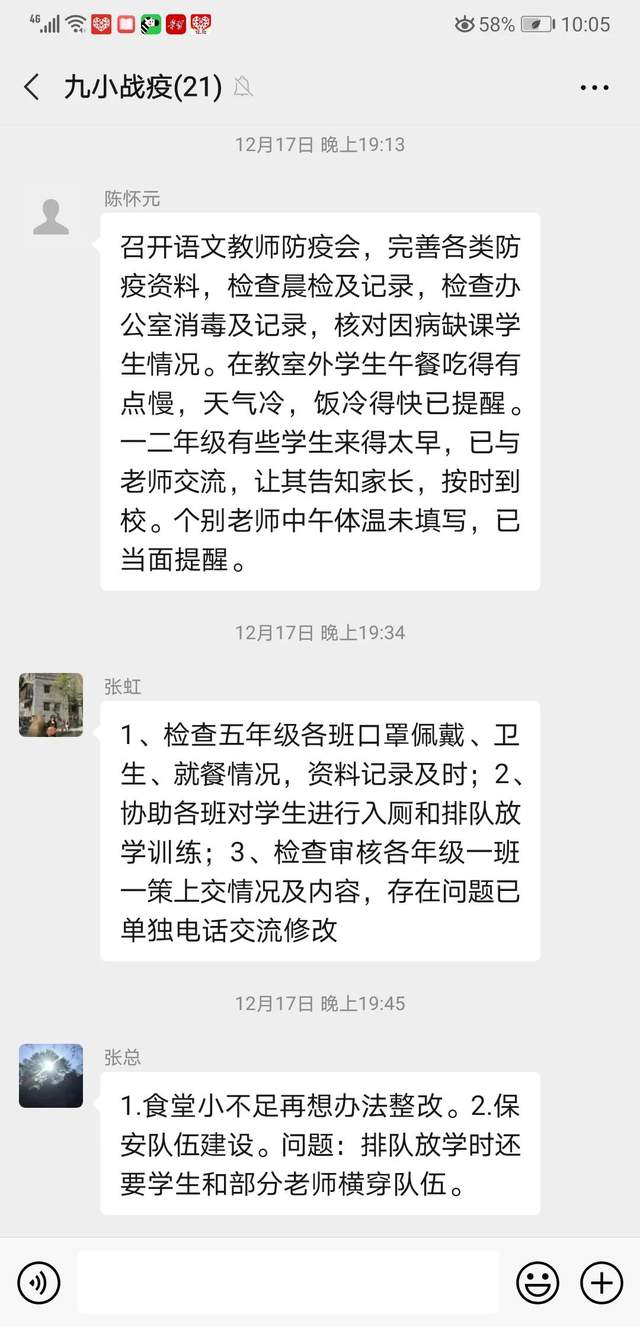Open the plus attachment menu
Screen dimensions: 640x1327
click(602, 1282)
